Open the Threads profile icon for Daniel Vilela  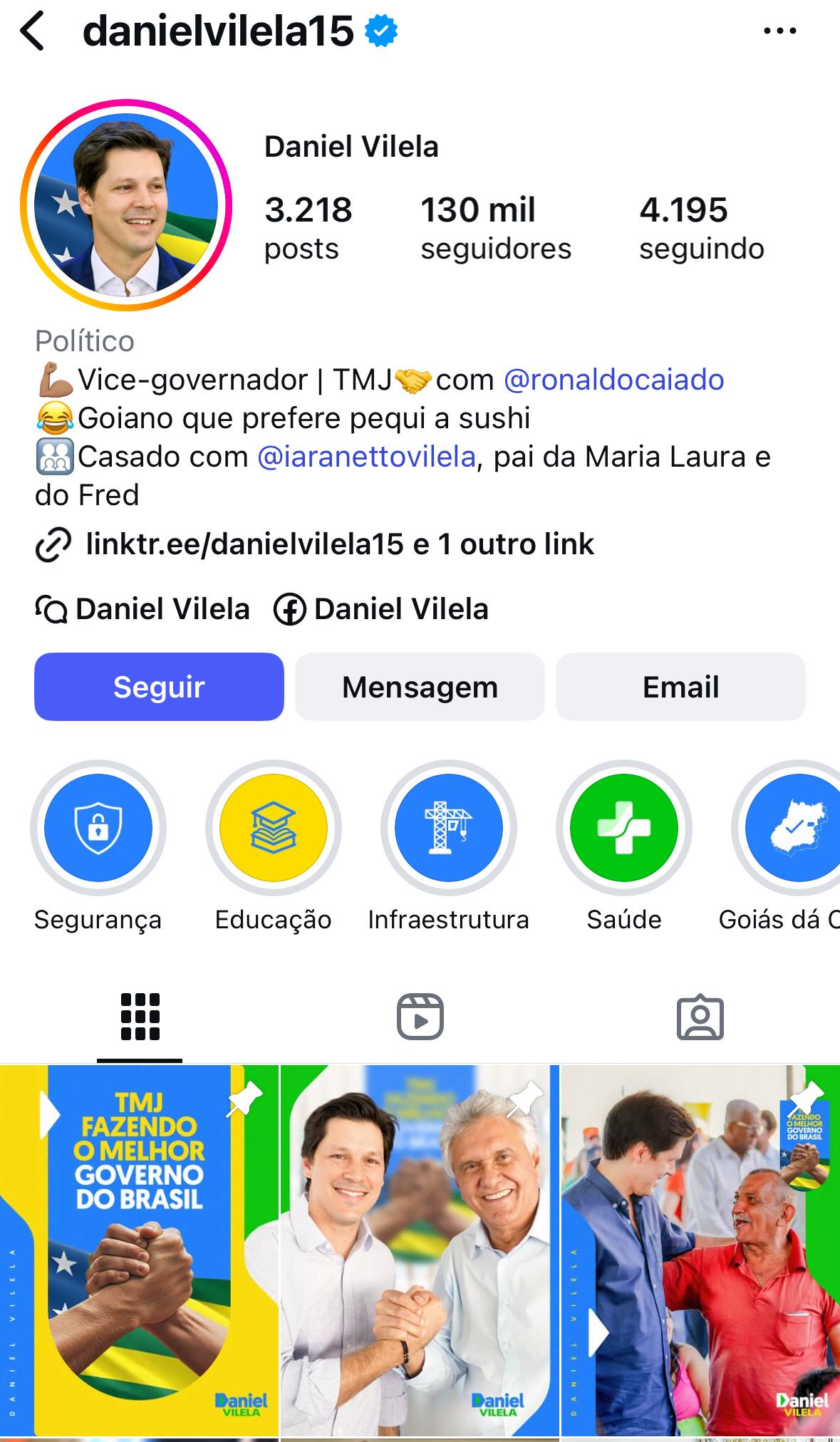pyautogui.click(x=50, y=609)
